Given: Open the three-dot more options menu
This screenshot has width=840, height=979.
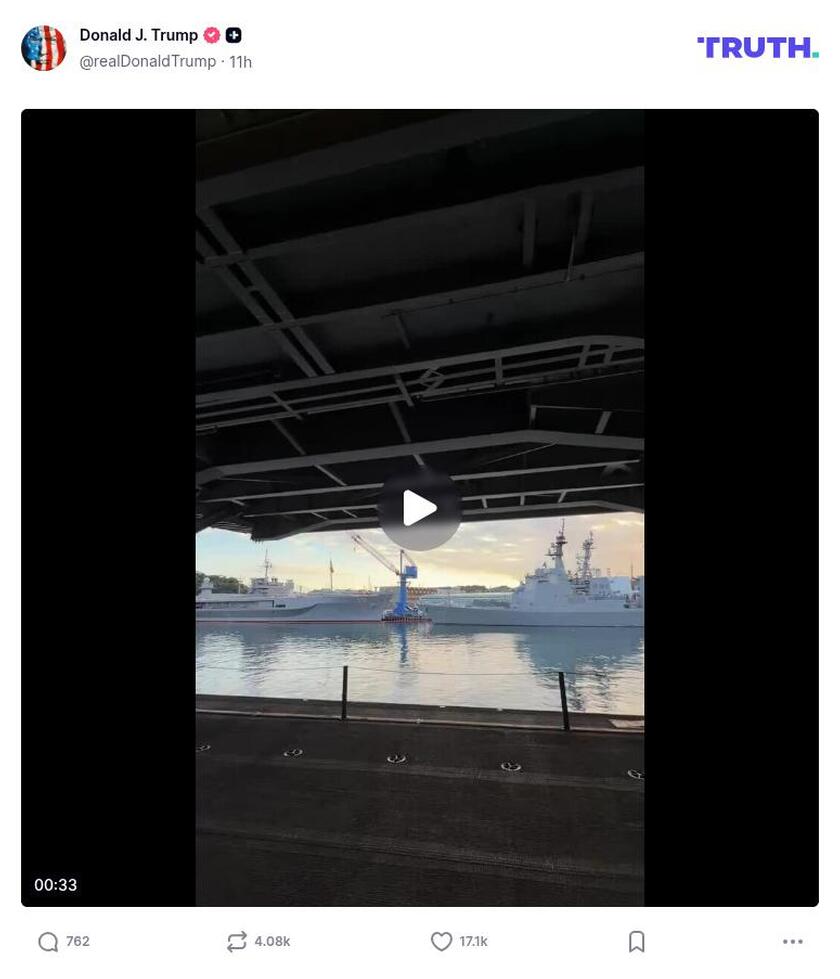Looking at the screenshot, I should click(792, 941).
